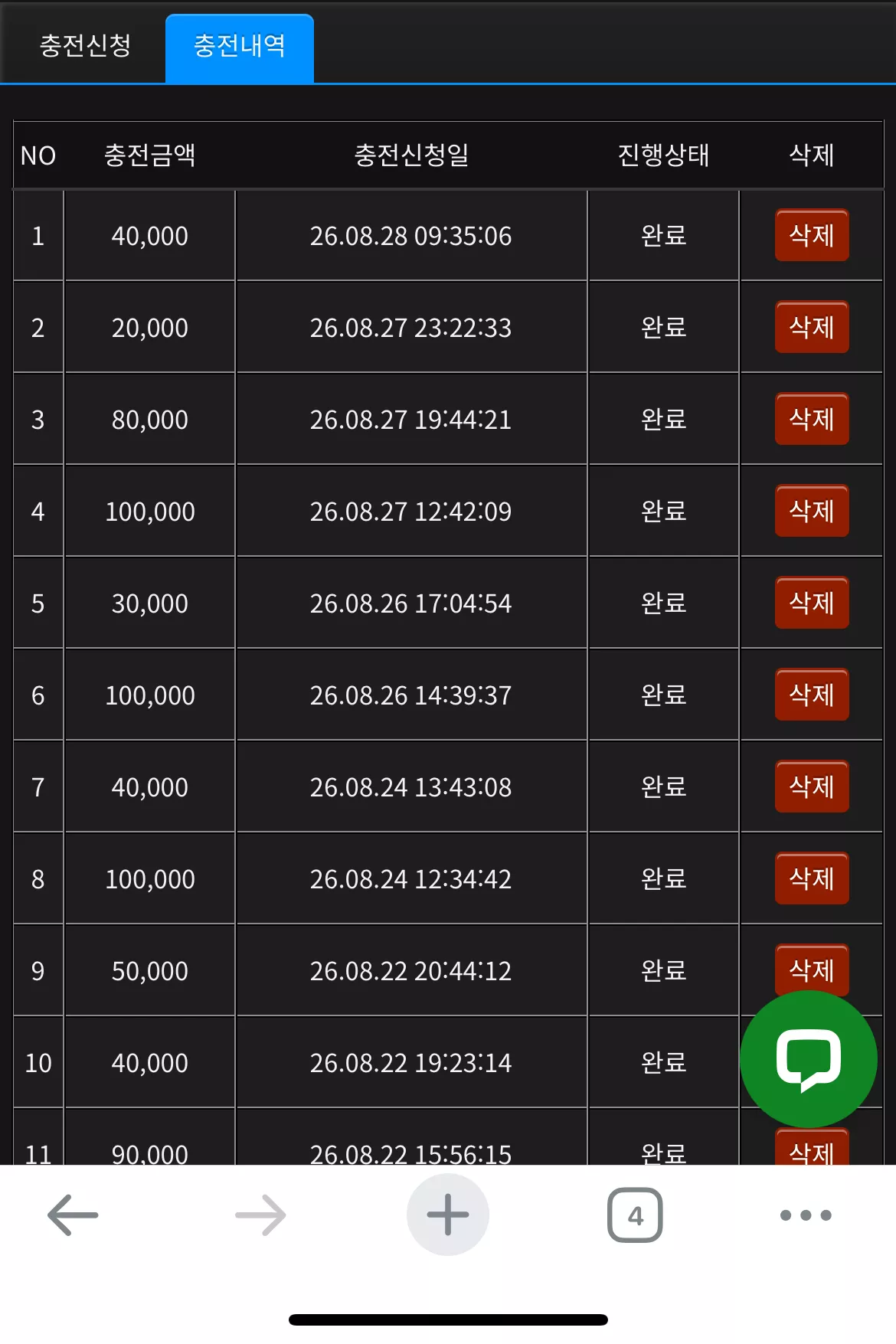Open the browser's three-dot menu
The width and height of the screenshot is (896, 1344).
806,1215
